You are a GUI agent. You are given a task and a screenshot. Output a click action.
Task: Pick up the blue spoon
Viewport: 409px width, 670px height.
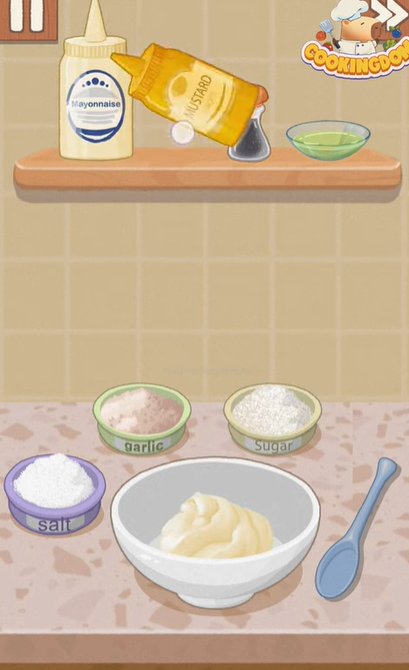(356, 530)
